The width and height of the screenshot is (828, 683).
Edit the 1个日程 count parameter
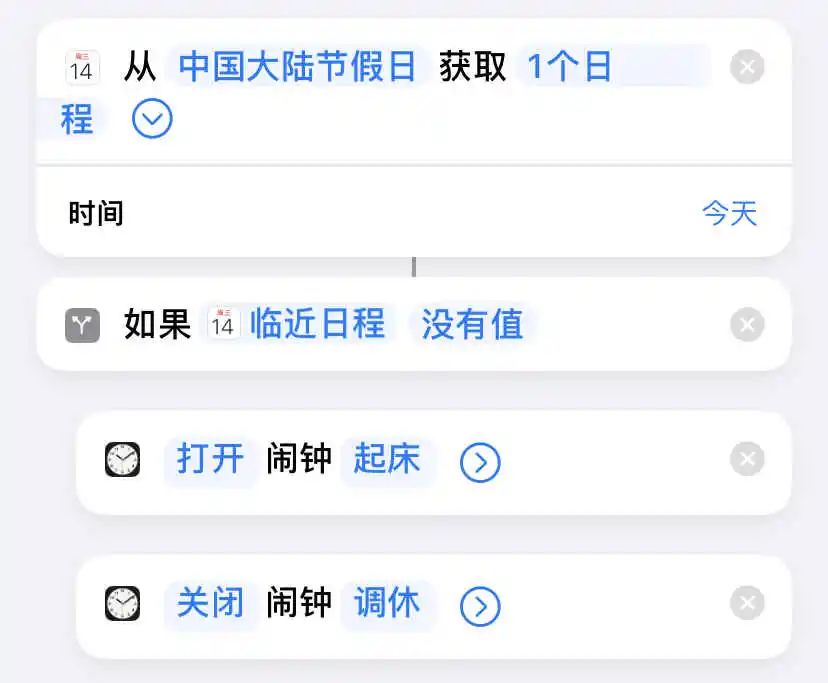(568, 68)
